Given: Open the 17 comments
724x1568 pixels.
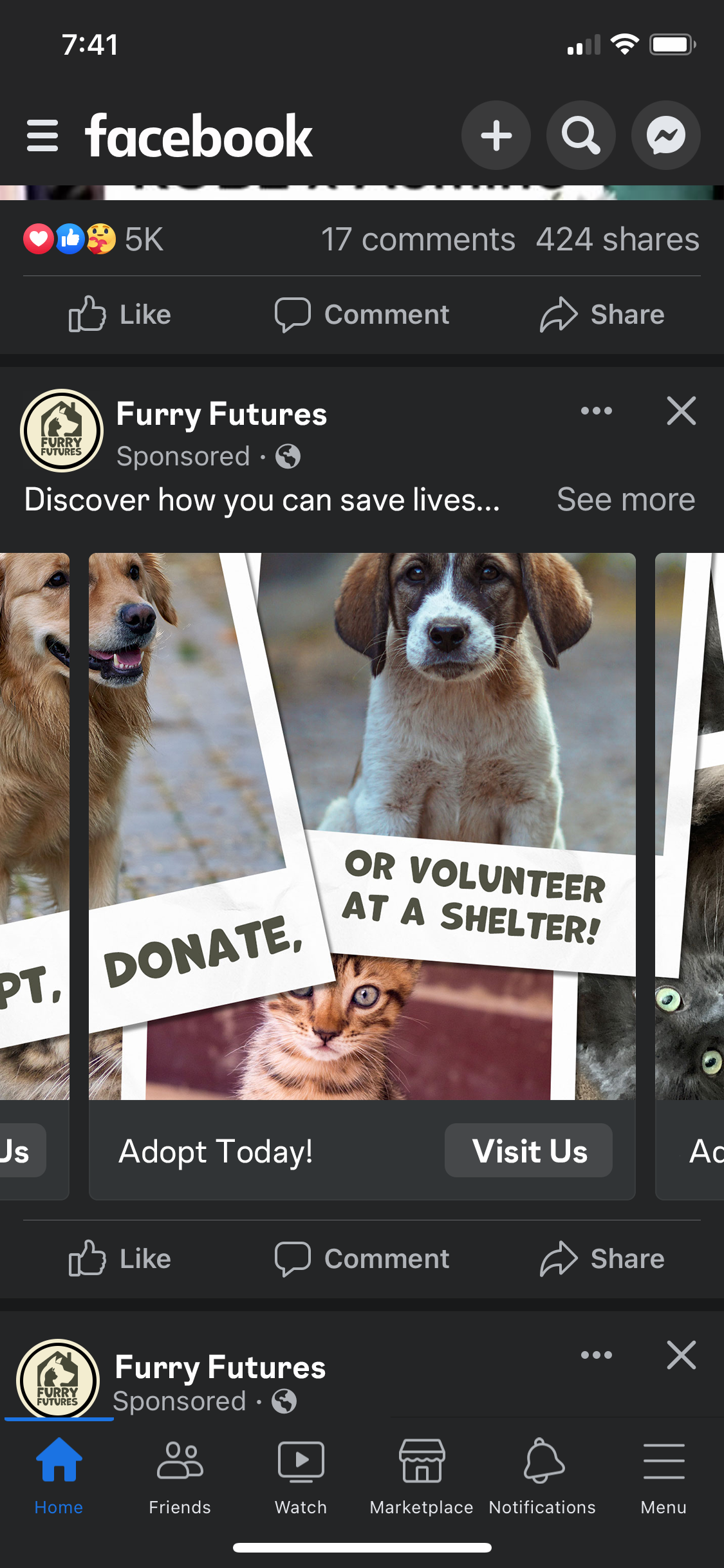Looking at the screenshot, I should coord(418,239).
